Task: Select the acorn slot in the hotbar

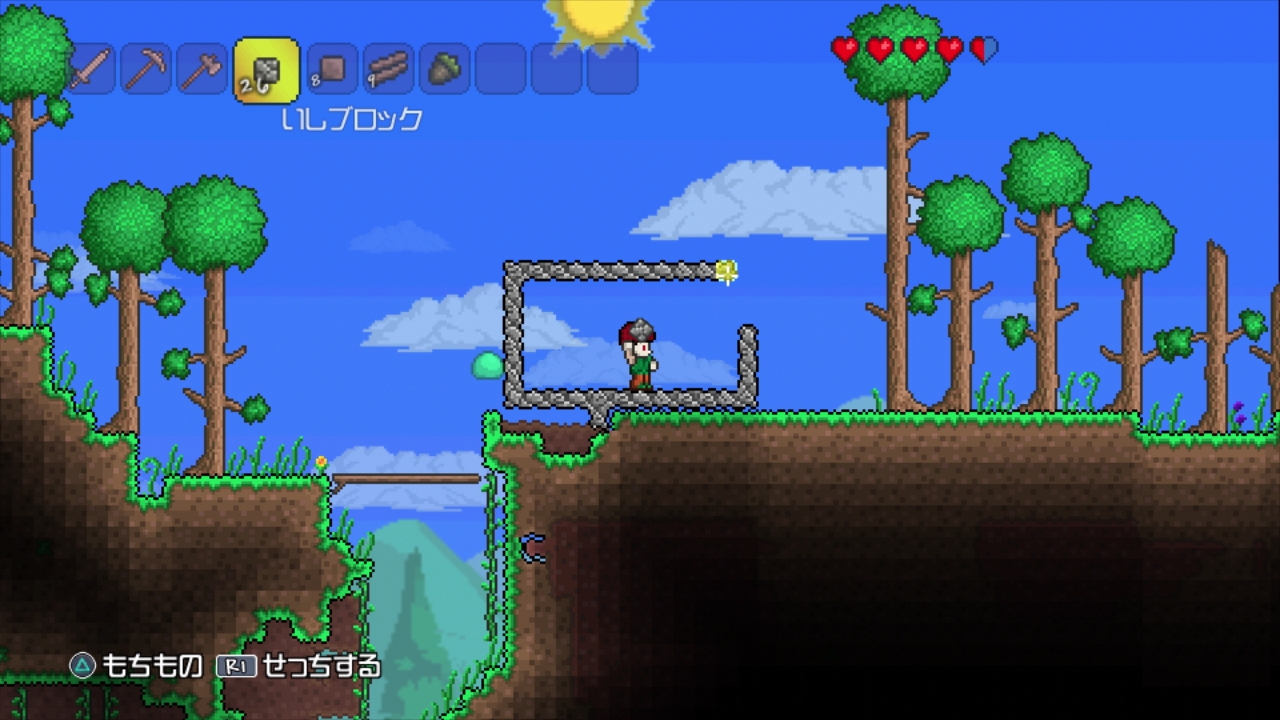Action: point(444,69)
